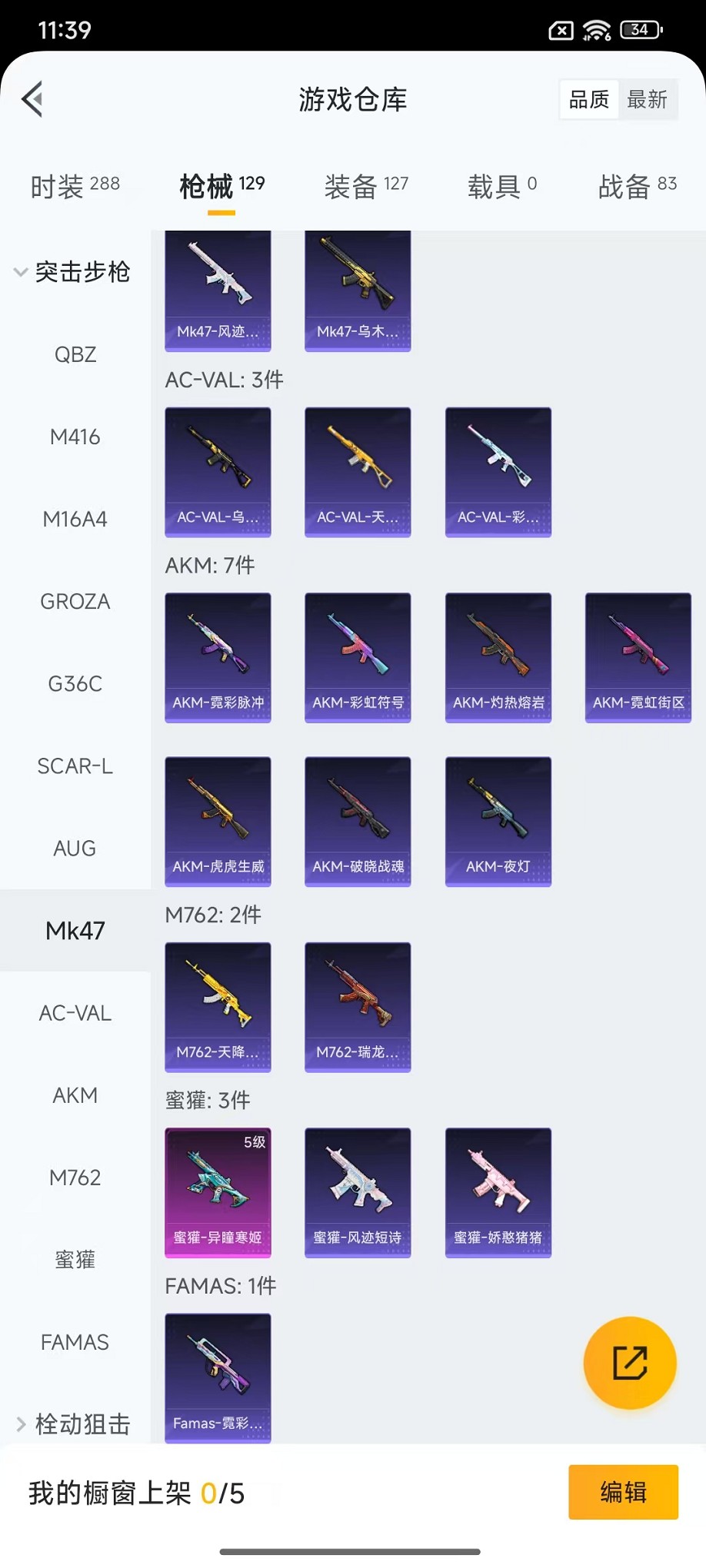This screenshot has width=706, height=1568.
Task: Switch to the 时装 tab
Action: 75,185
